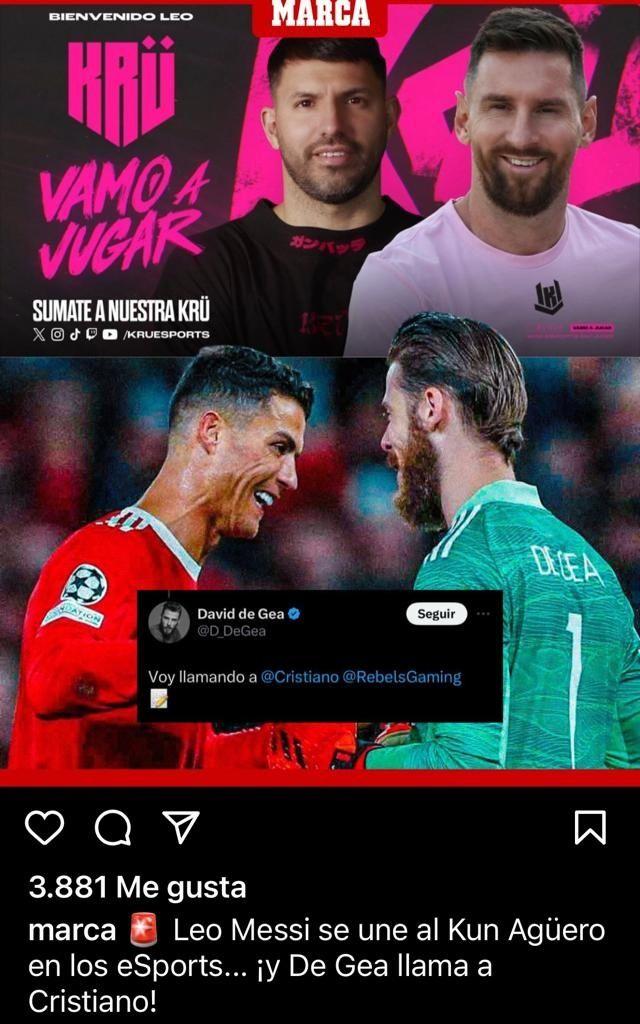The height and width of the screenshot is (1024, 640).
Task: Share the post via the paper plane
Action: [180, 827]
